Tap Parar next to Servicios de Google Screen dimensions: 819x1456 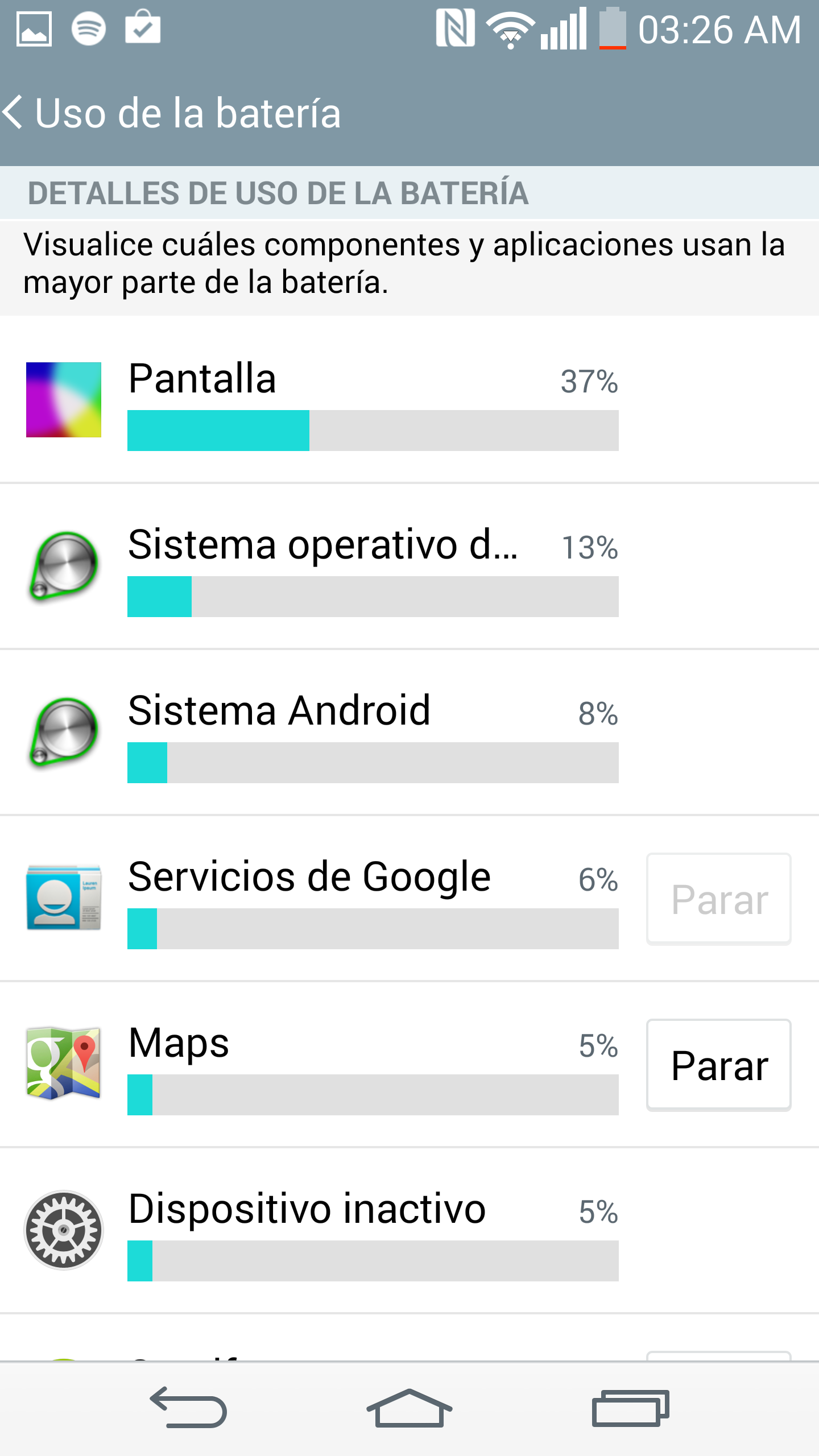(719, 899)
